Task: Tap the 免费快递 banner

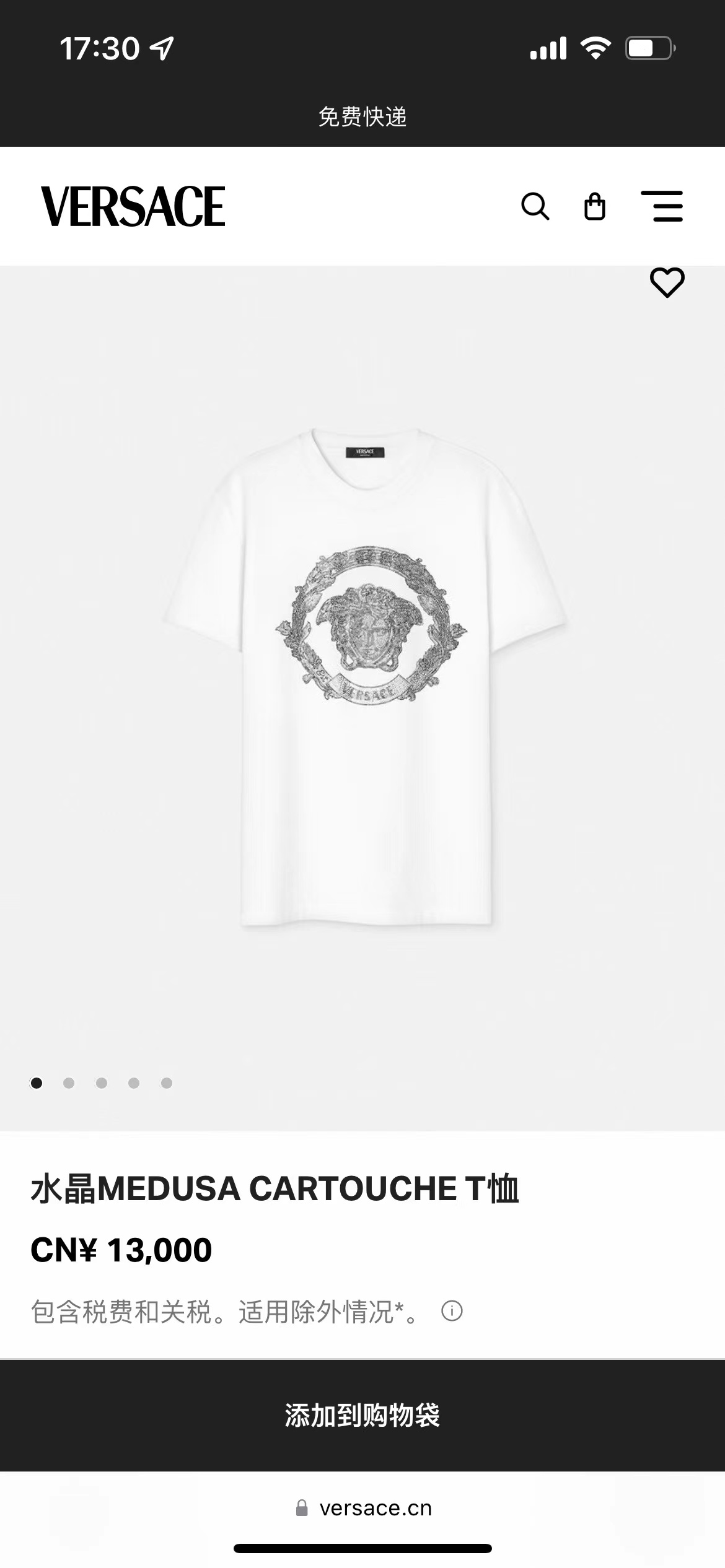Action: (x=362, y=116)
